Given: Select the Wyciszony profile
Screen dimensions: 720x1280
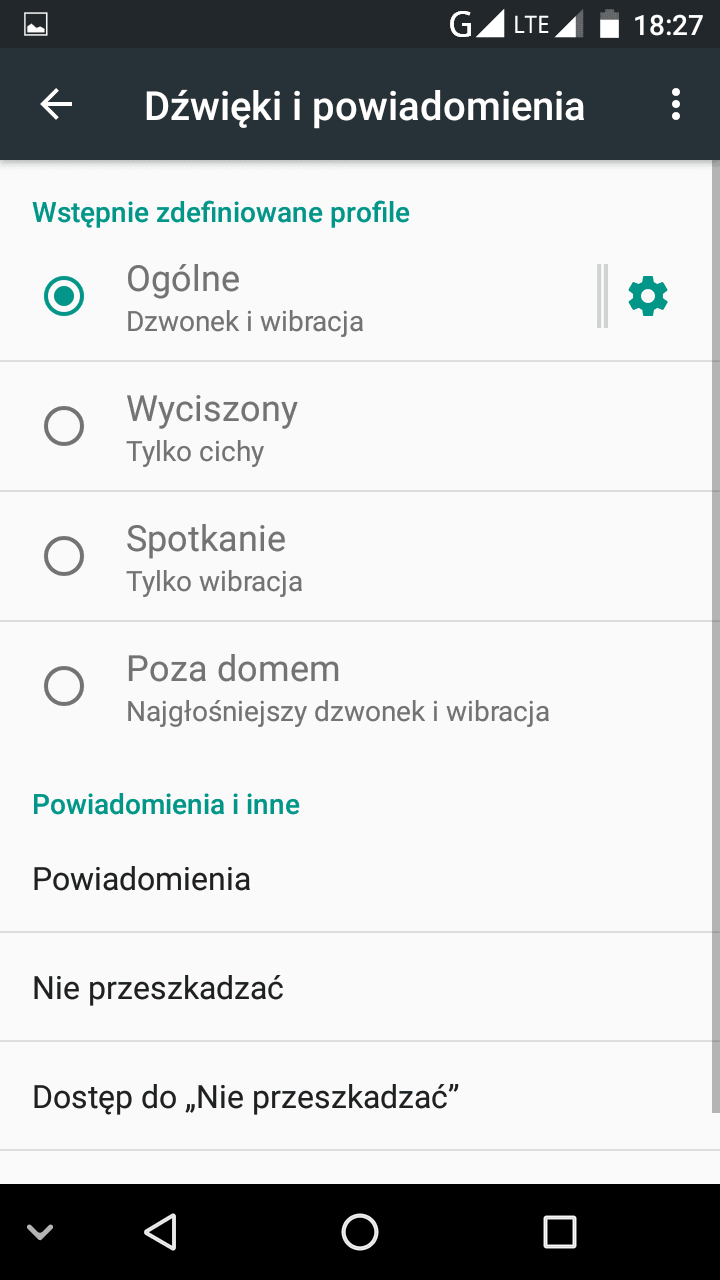Looking at the screenshot, I should [x=360, y=427].
